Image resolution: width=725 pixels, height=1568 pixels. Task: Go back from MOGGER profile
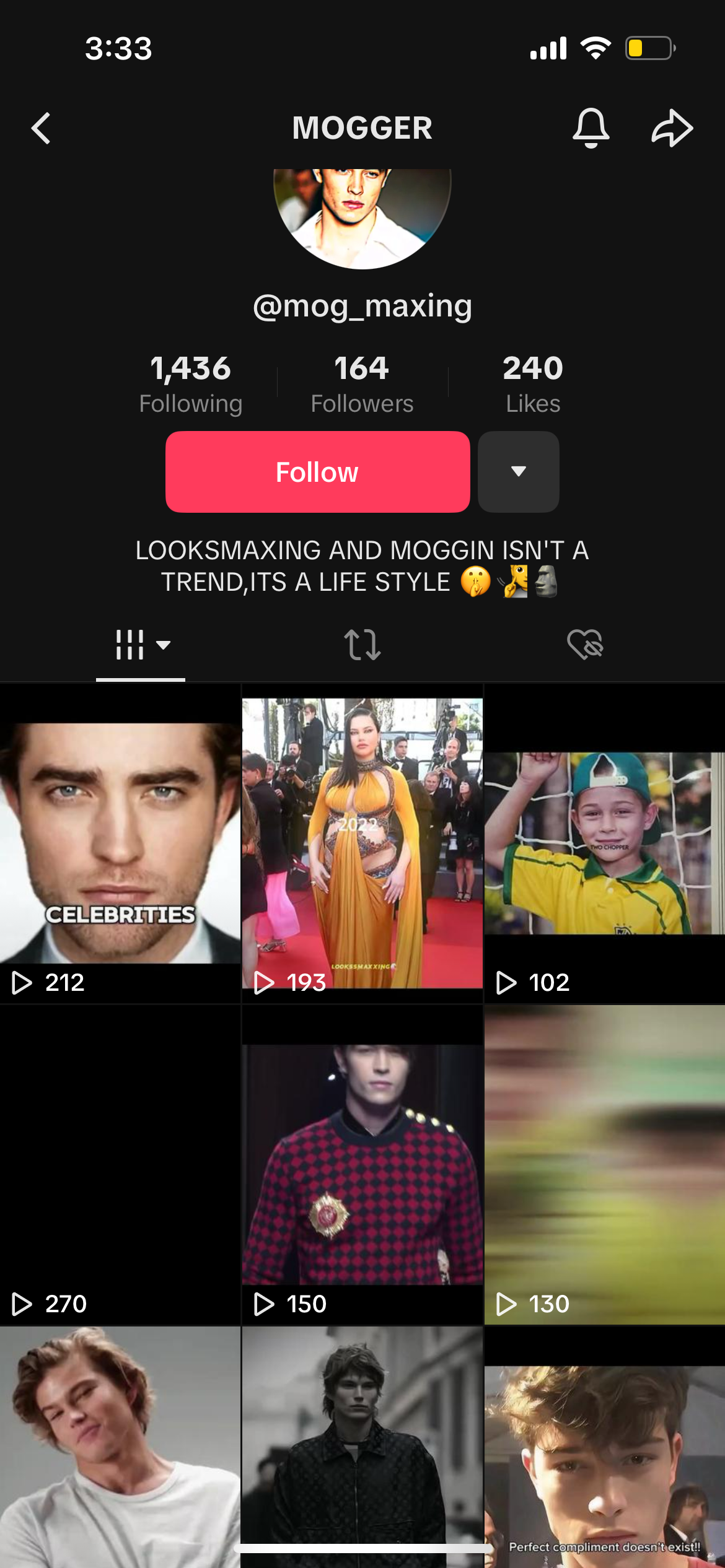click(41, 128)
